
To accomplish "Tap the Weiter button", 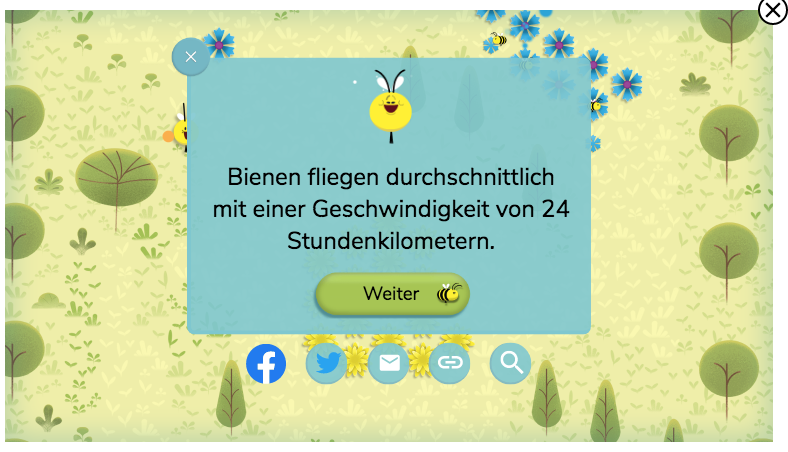I will tap(392, 294).
